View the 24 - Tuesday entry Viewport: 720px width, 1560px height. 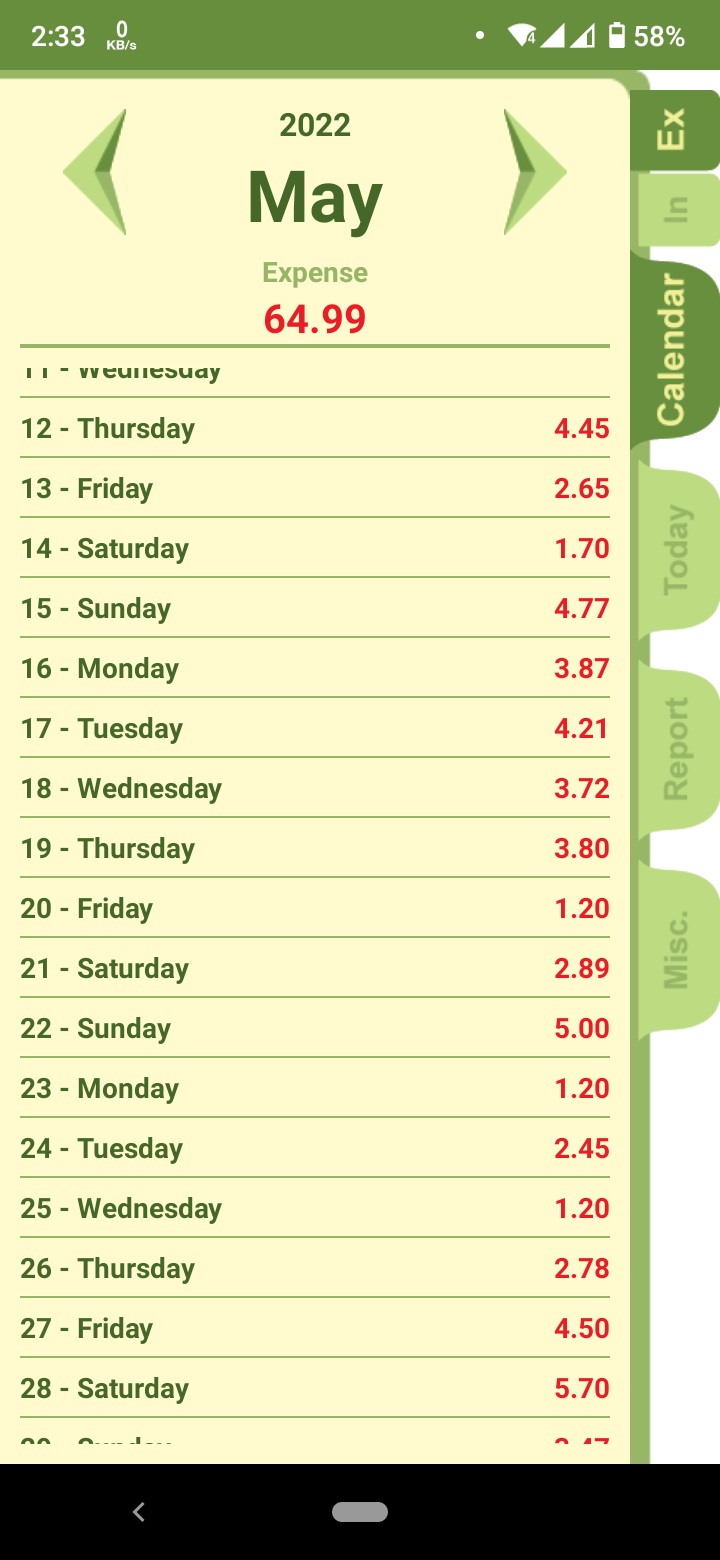click(315, 1148)
